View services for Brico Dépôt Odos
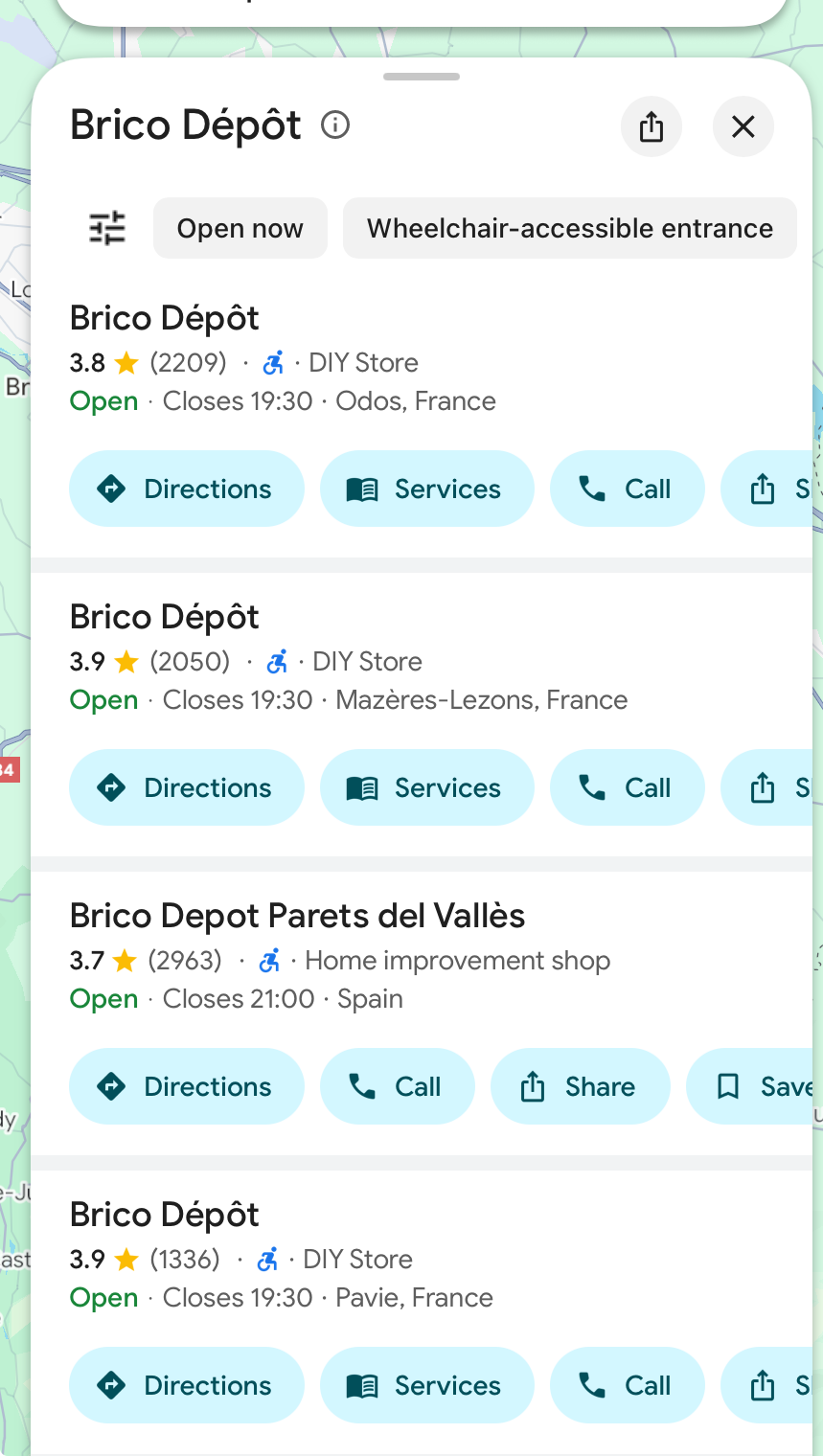The image size is (823, 1456). click(x=426, y=489)
